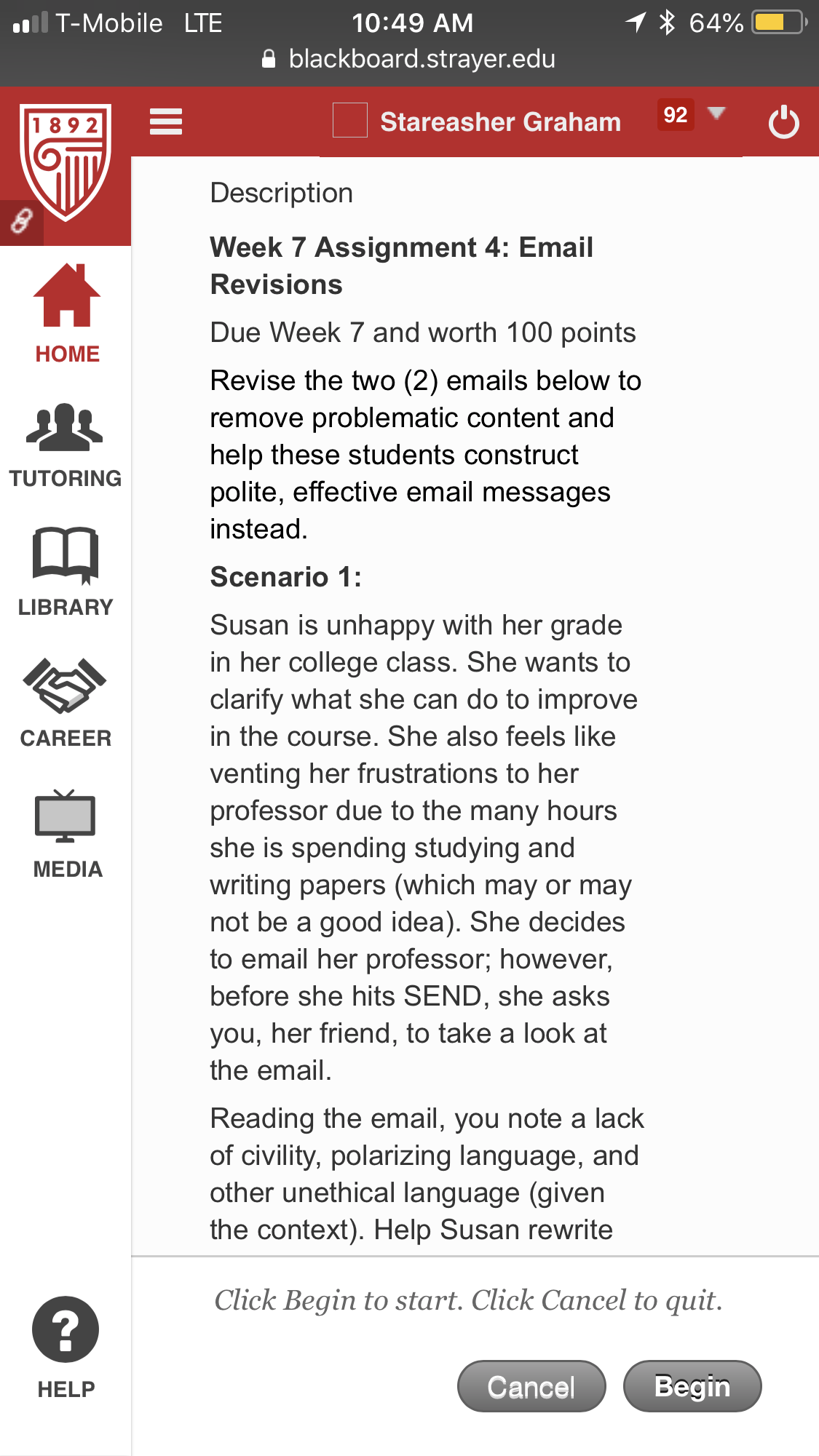Cancel the assignment
Image resolution: width=819 pixels, height=1456 pixels.
[531, 1386]
